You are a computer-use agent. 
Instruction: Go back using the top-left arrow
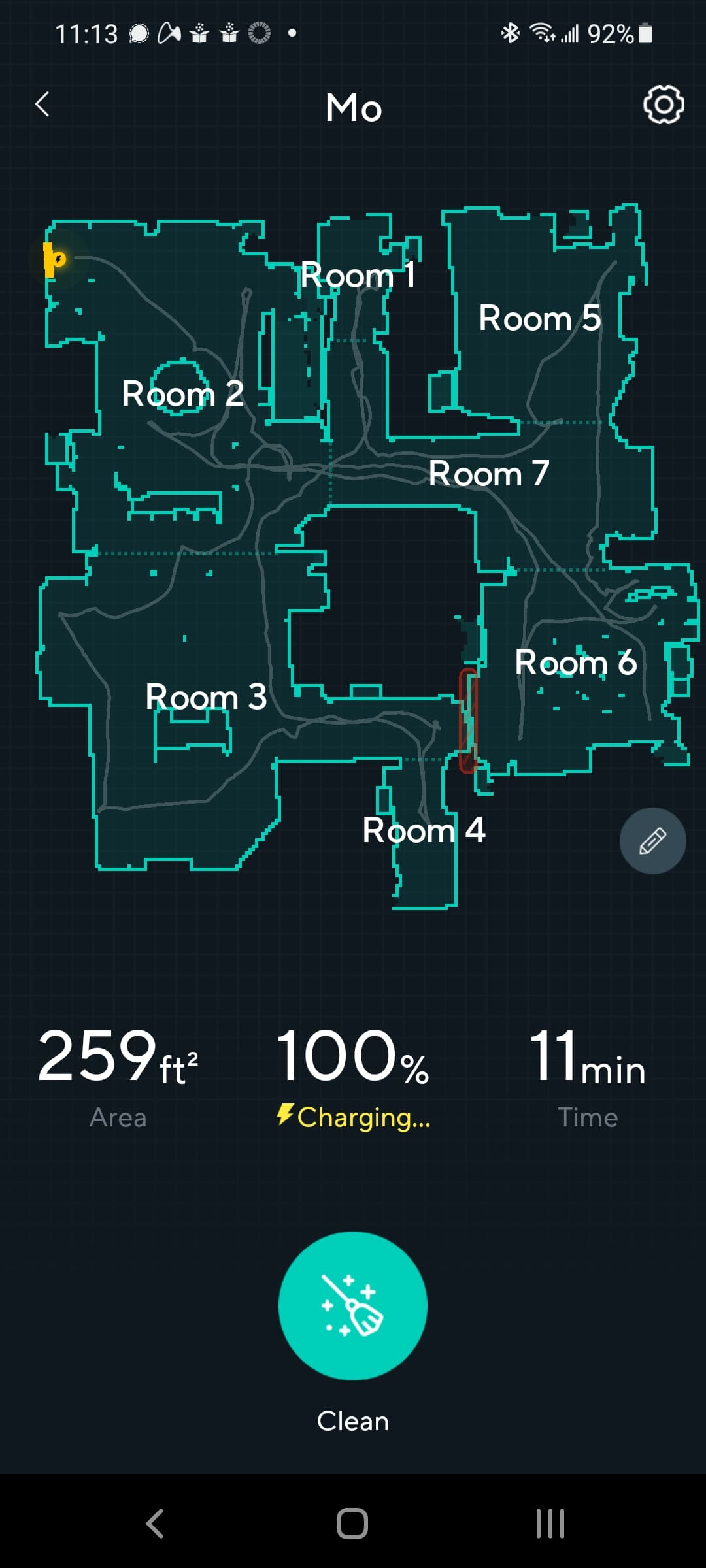pos(42,105)
